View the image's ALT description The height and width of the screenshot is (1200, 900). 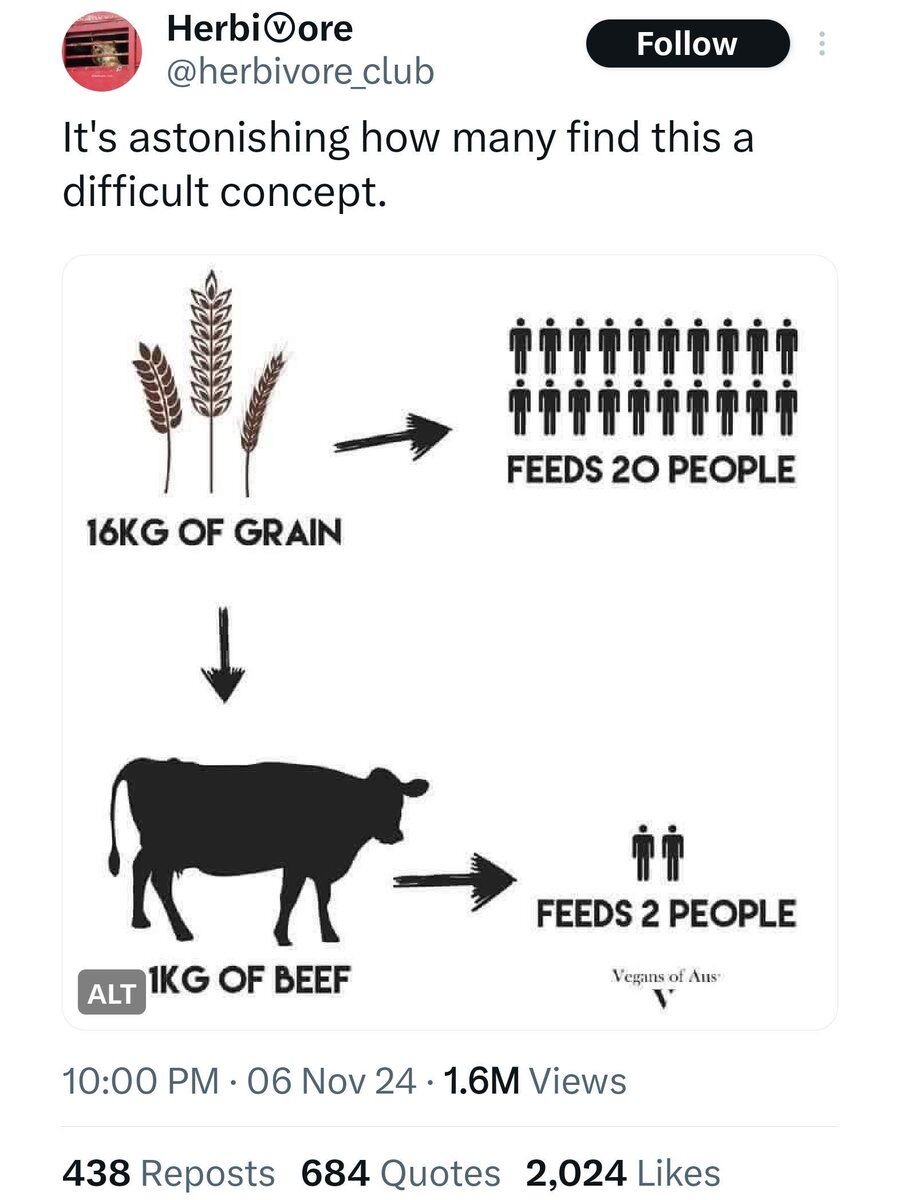pyautogui.click(x=111, y=996)
